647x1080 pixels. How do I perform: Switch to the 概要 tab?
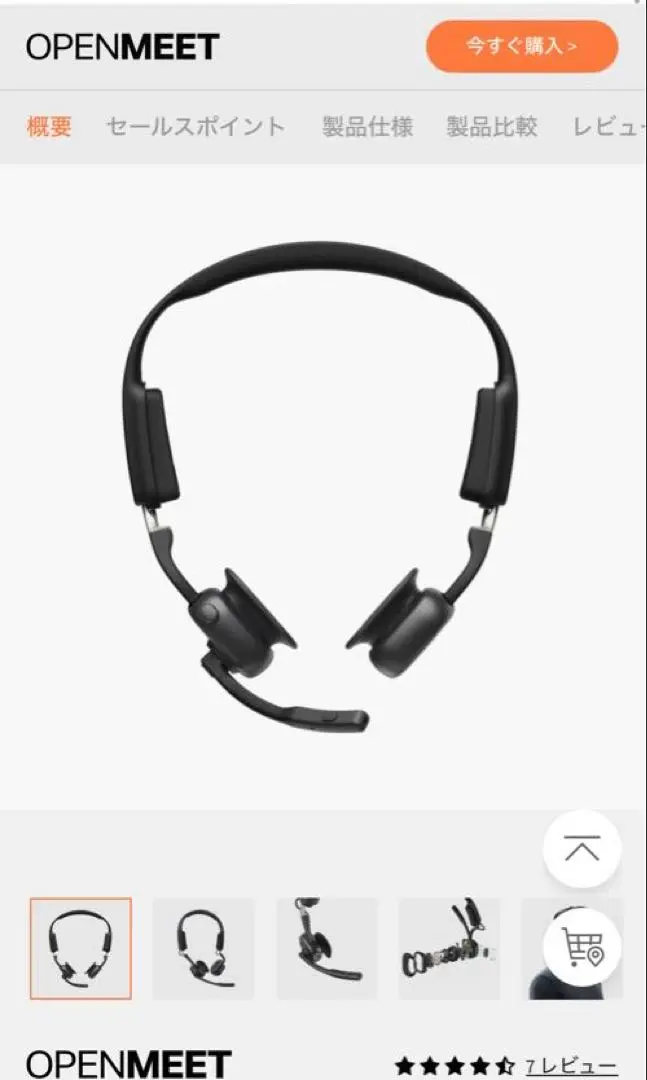pyautogui.click(x=49, y=127)
